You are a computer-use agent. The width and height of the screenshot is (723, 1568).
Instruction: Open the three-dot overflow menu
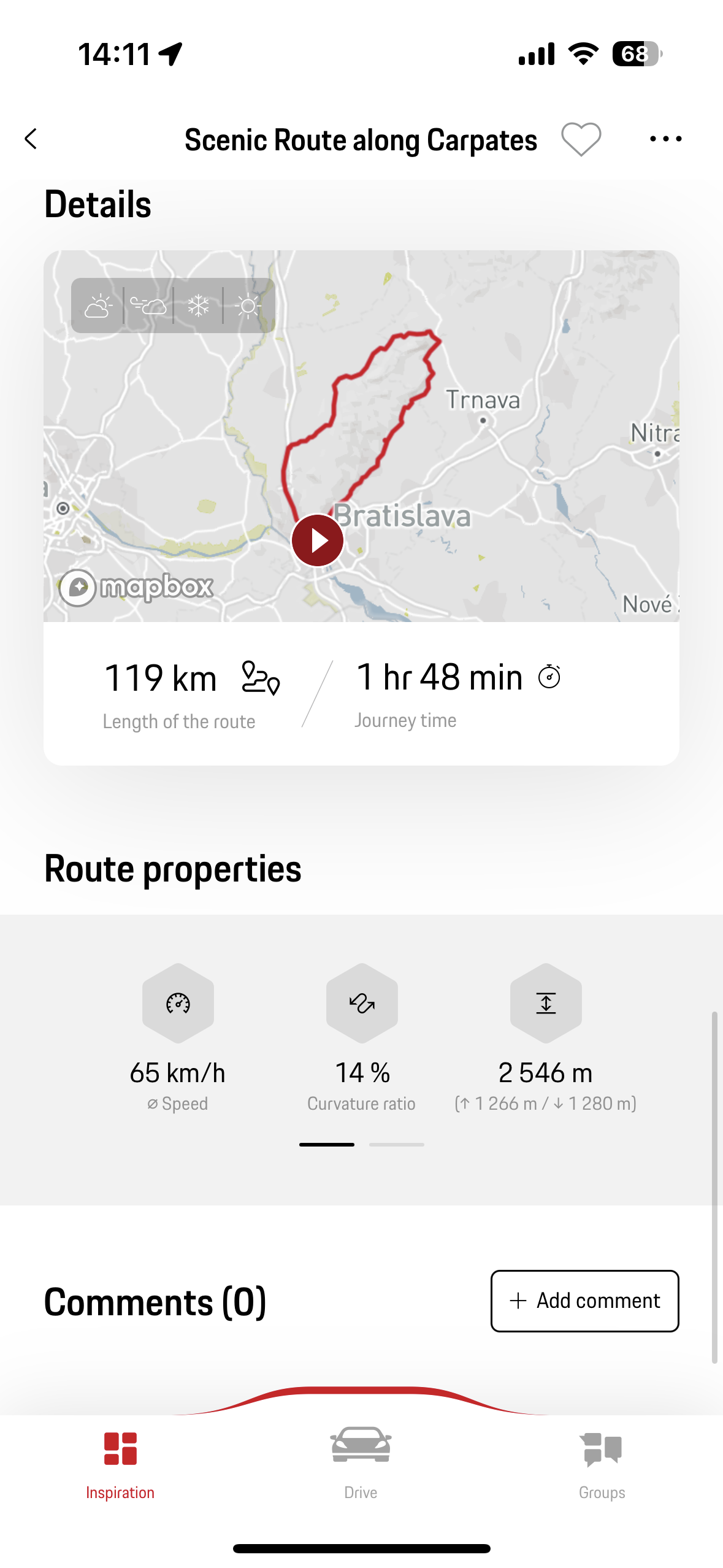[x=664, y=139]
